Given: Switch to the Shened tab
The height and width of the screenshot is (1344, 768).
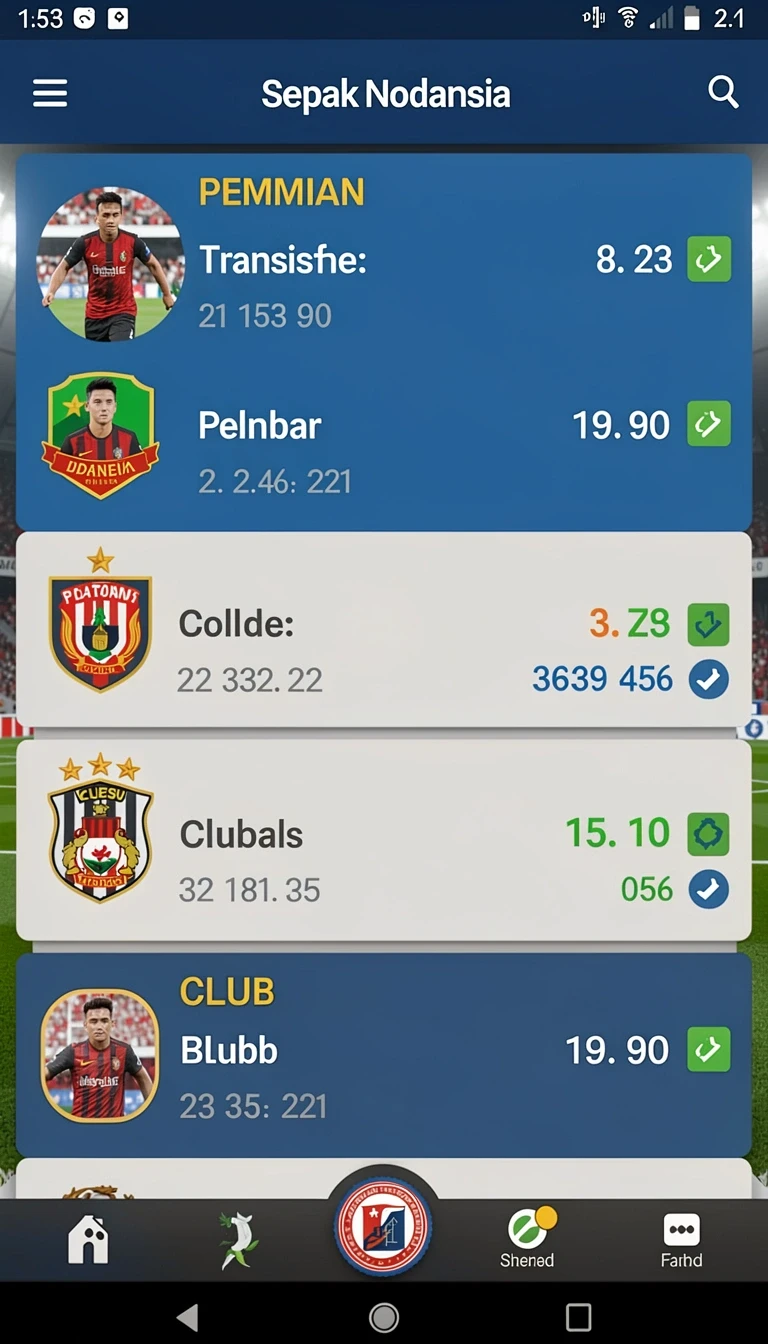Looking at the screenshot, I should (528, 1240).
